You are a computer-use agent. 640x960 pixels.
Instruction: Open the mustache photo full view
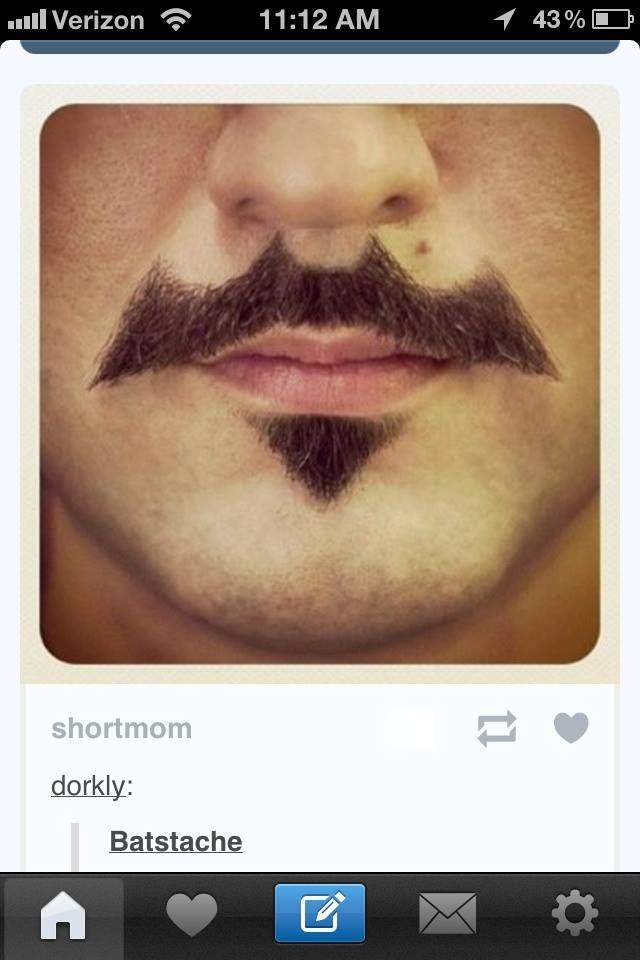click(320, 383)
